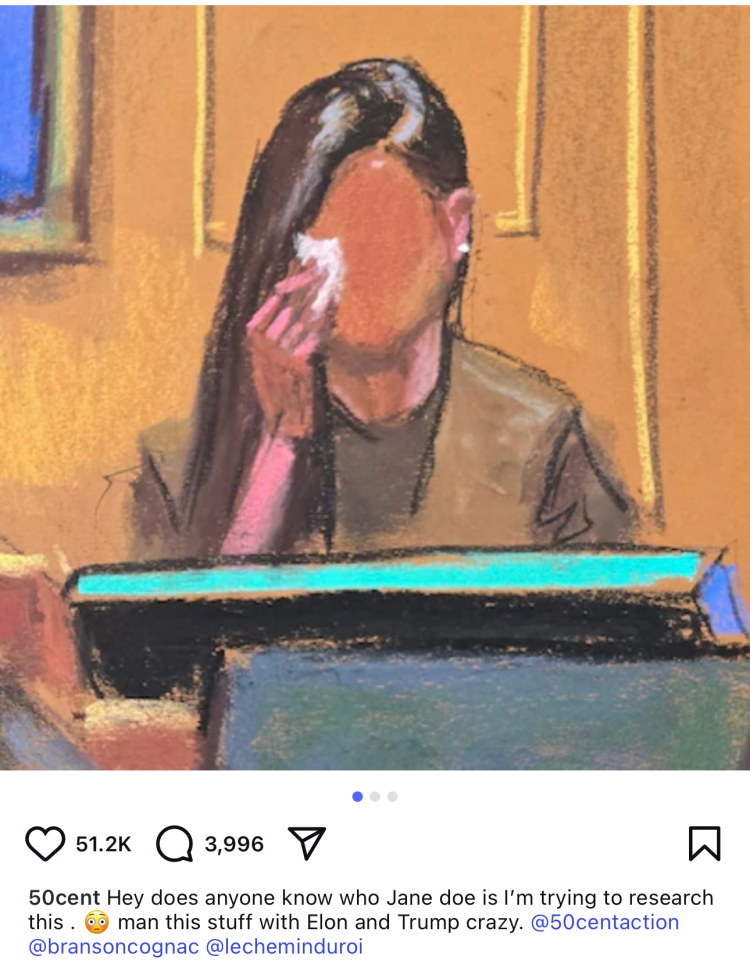Open the comments on this post
The image size is (750, 960).
(x=175, y=843)
